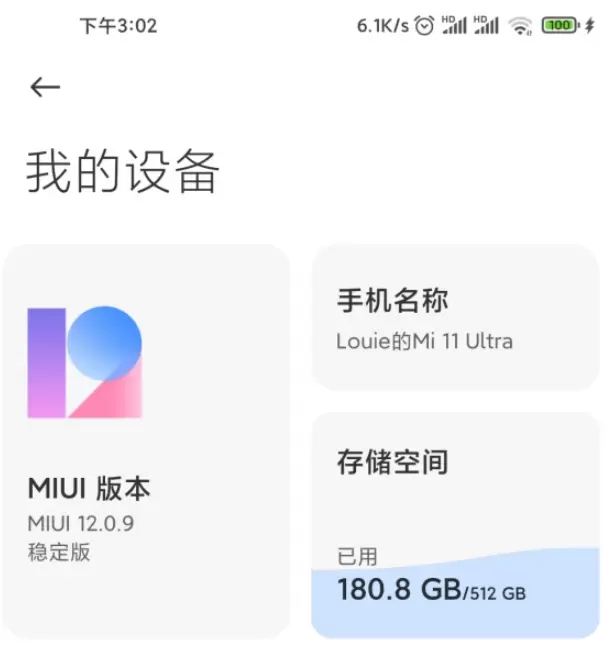The height and width of the screenshot is (654, 611).
Task: Open the MIUI 版本 card
Action: (146, 440)
